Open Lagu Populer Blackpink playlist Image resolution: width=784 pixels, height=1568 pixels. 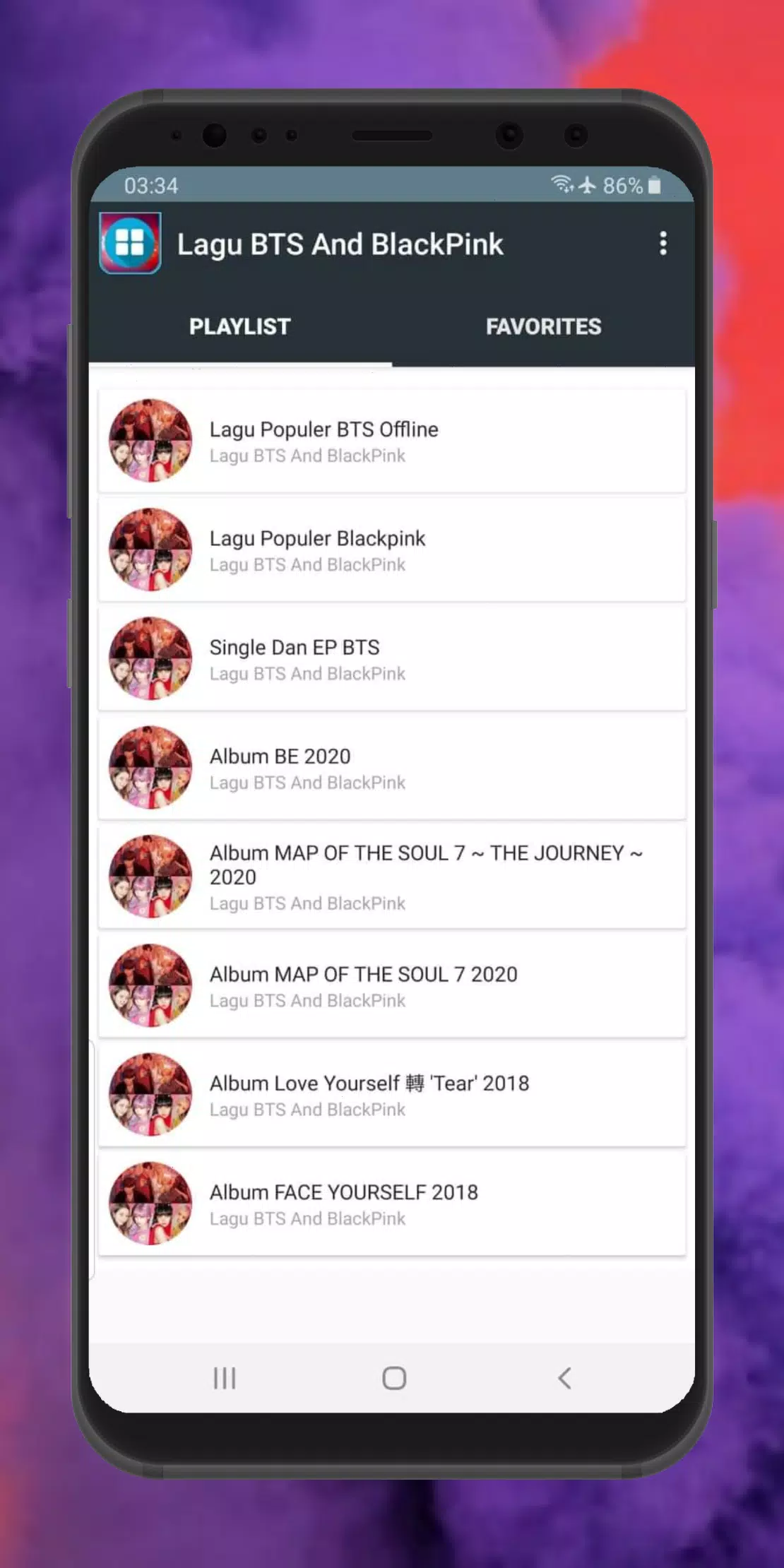click(x=392, y=550)
